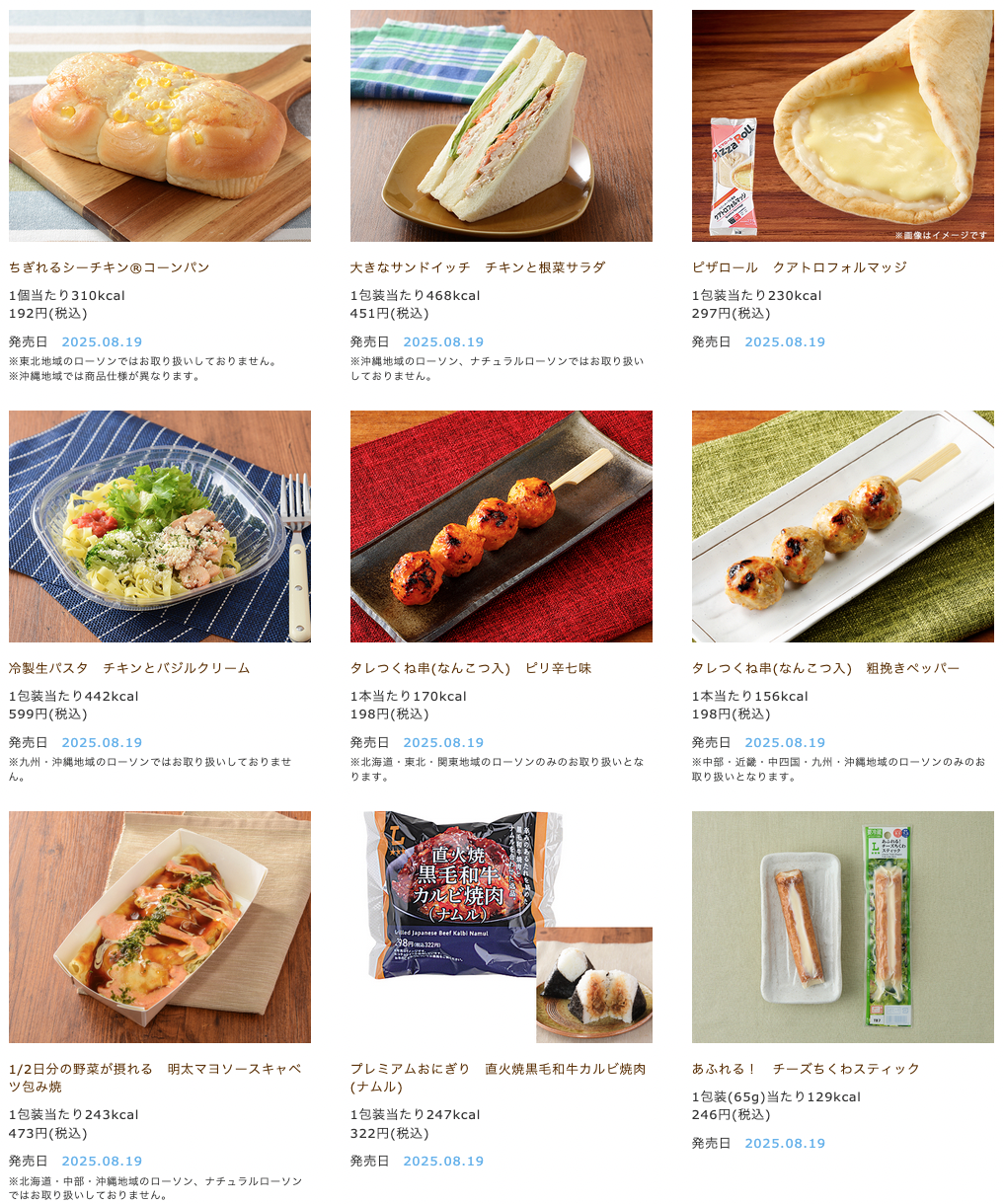Select 冷製生パスタ チキンとバジルクリーム
1004x1204 pixels.
click(129, 668)
